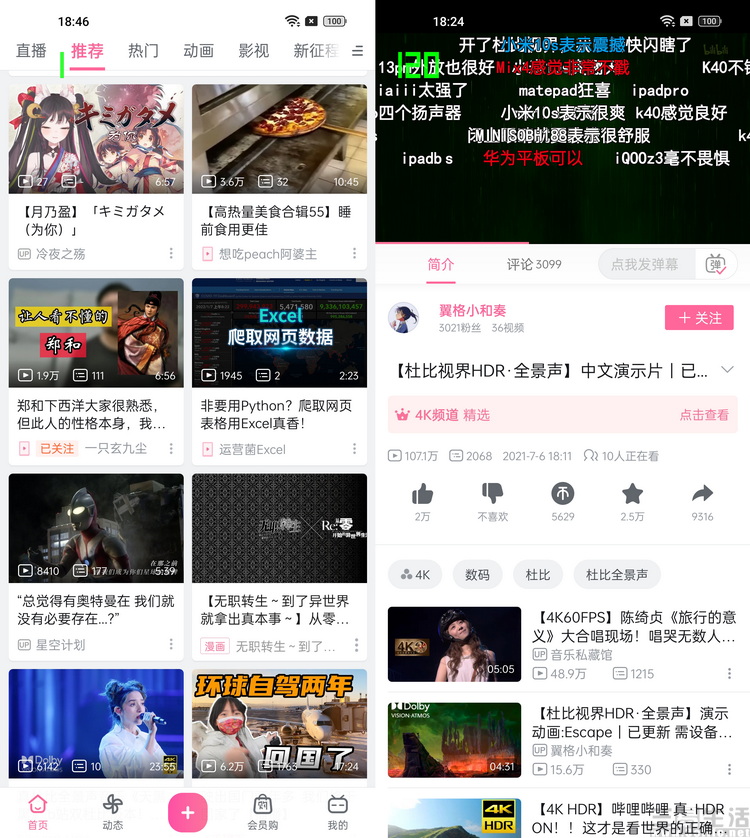Go to the 动态 tab

point(113,811)
